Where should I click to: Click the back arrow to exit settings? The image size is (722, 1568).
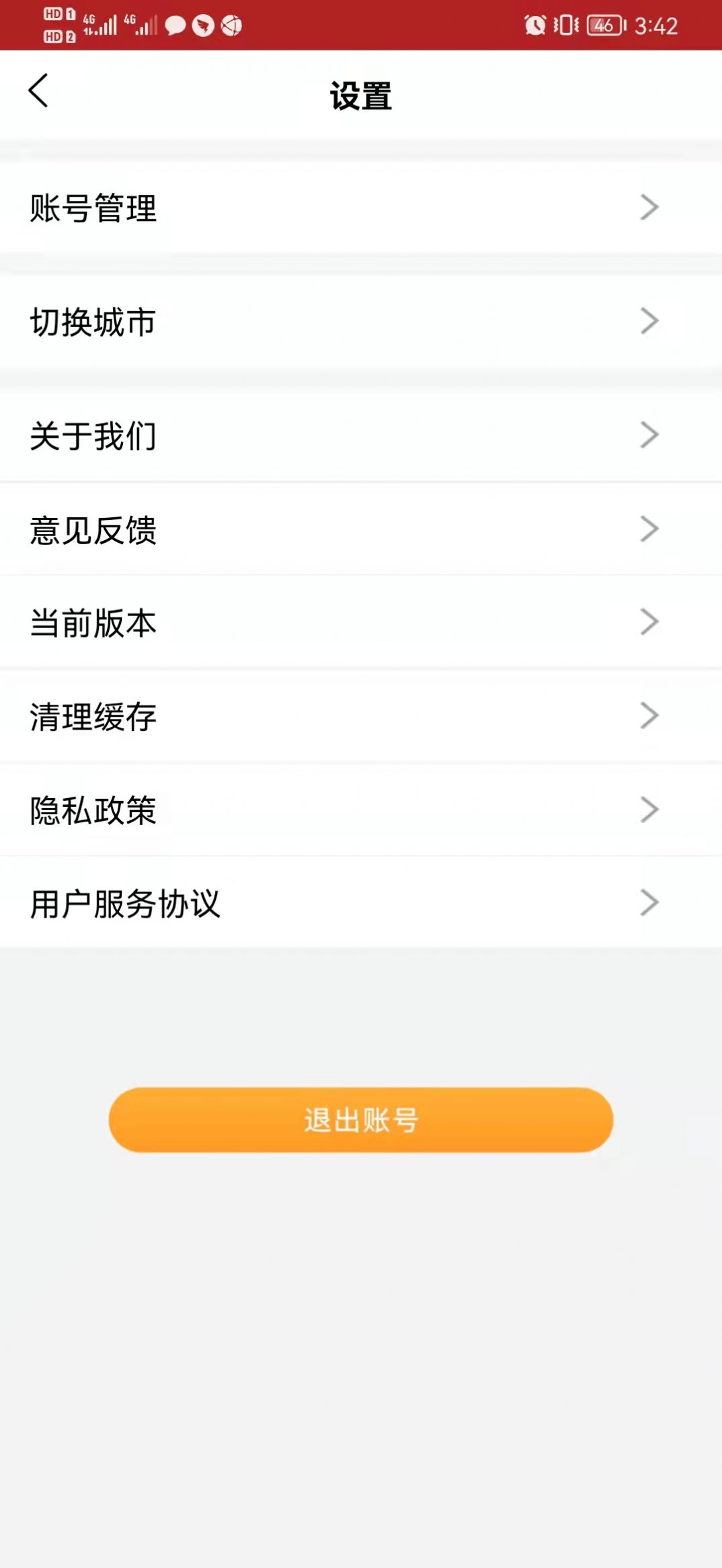39,92
